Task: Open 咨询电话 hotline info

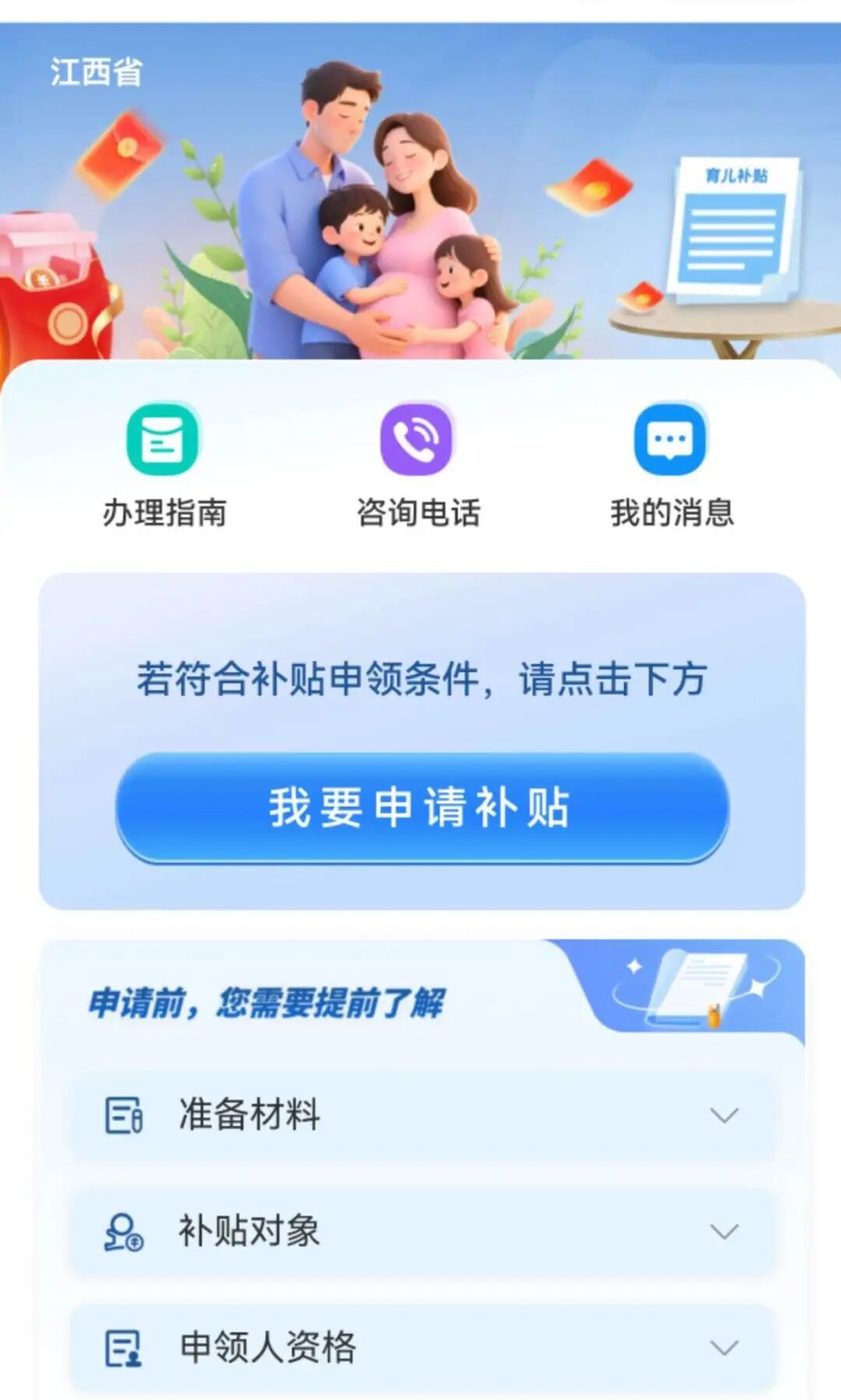Action: [417, 465]
